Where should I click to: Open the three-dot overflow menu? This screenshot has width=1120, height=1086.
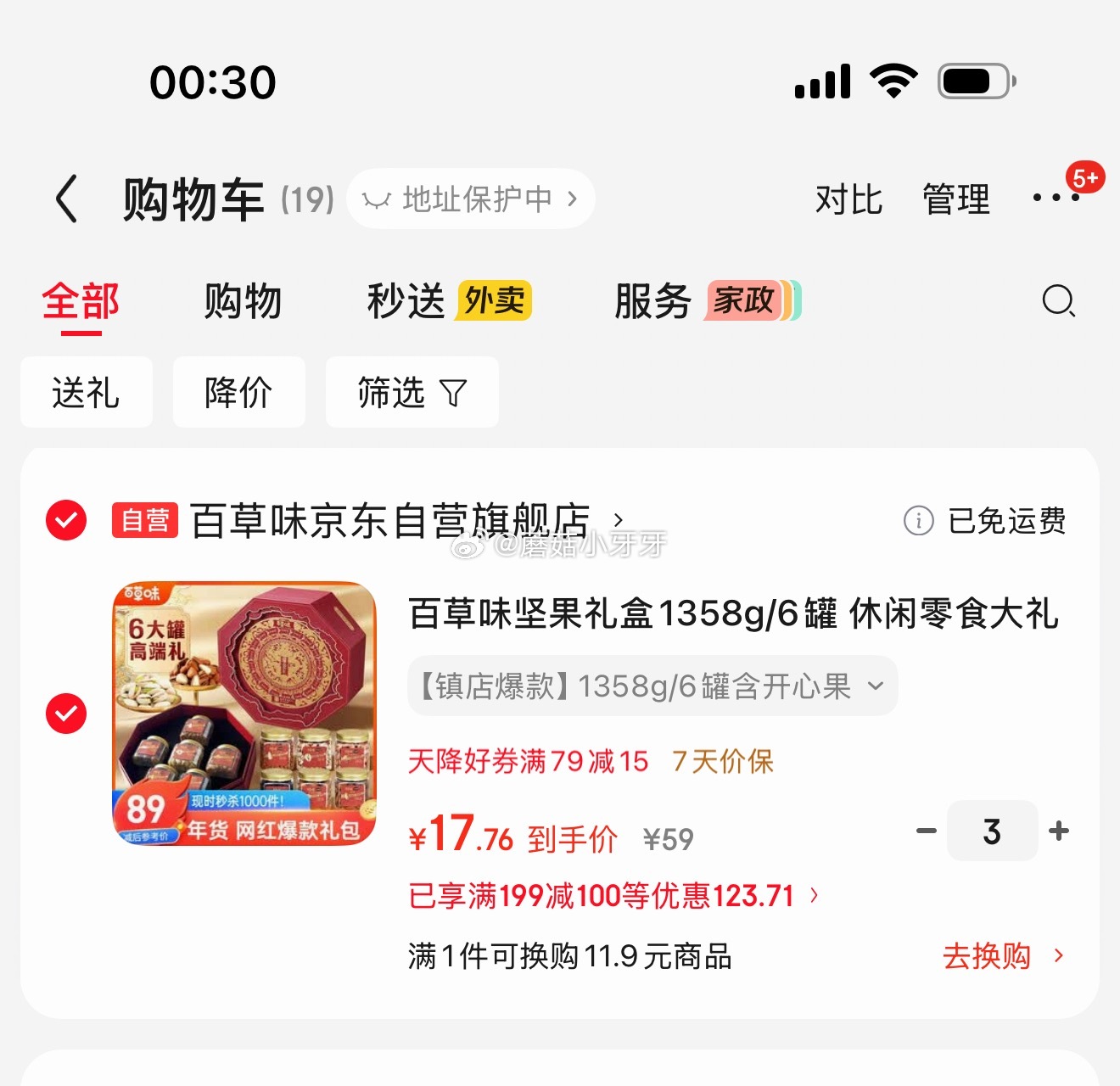click(x=1055, y=199)
